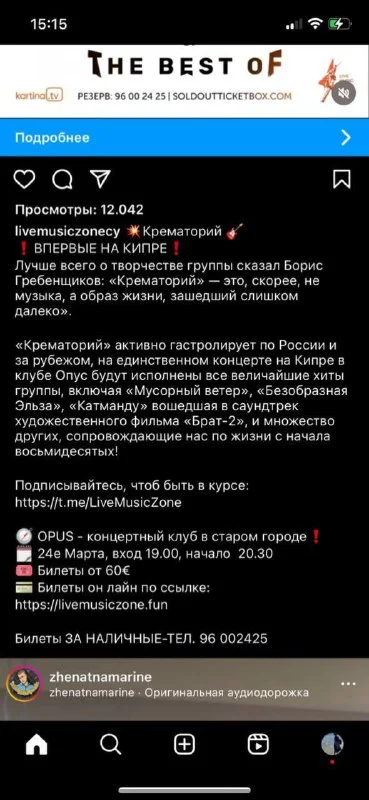The image size is (369, 800).
Task: Switch to the Search tab
Action: tap(110, 745)
